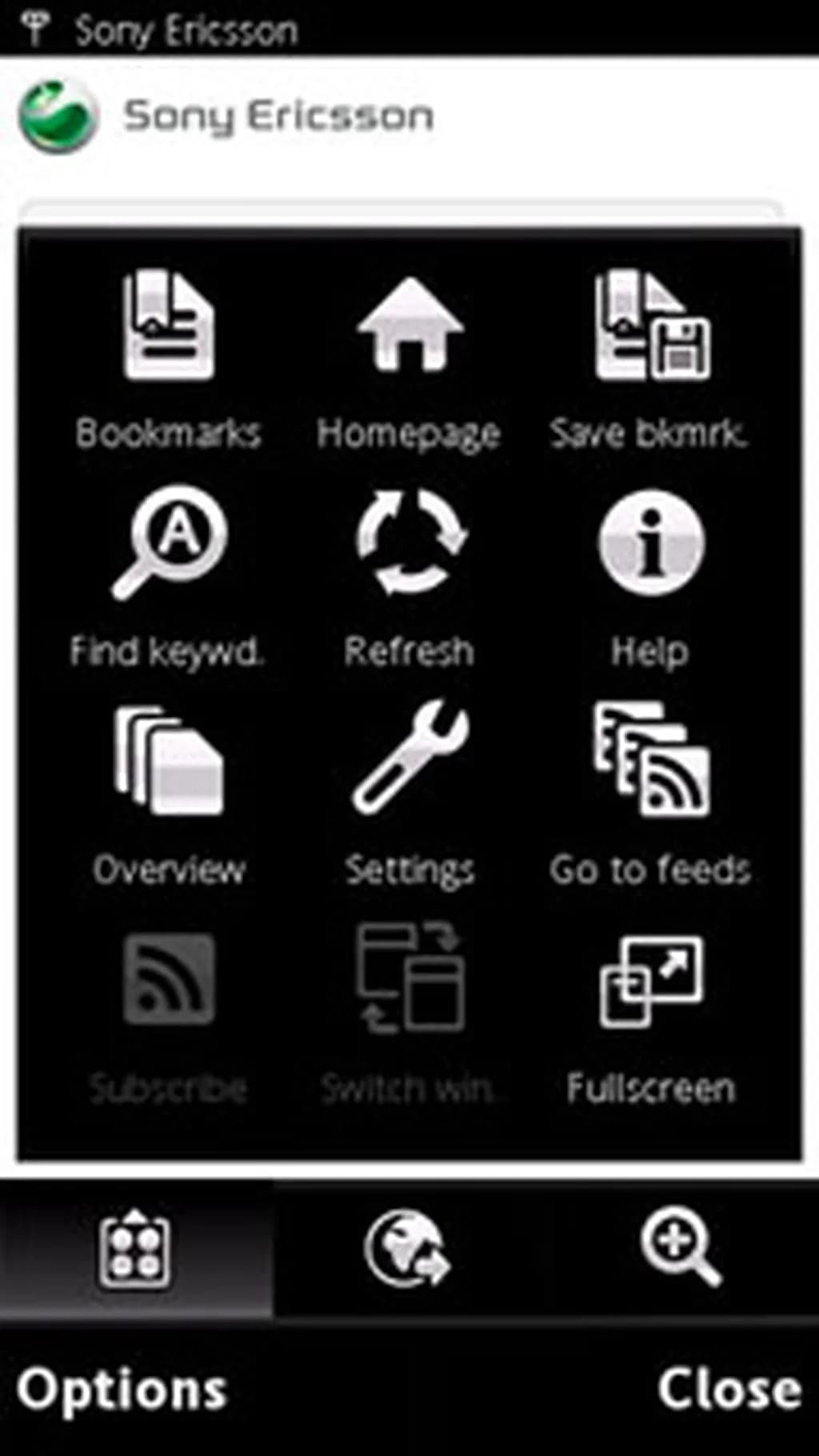Open the Options softkey
Screen dimensions: 819x1456
122,1390
